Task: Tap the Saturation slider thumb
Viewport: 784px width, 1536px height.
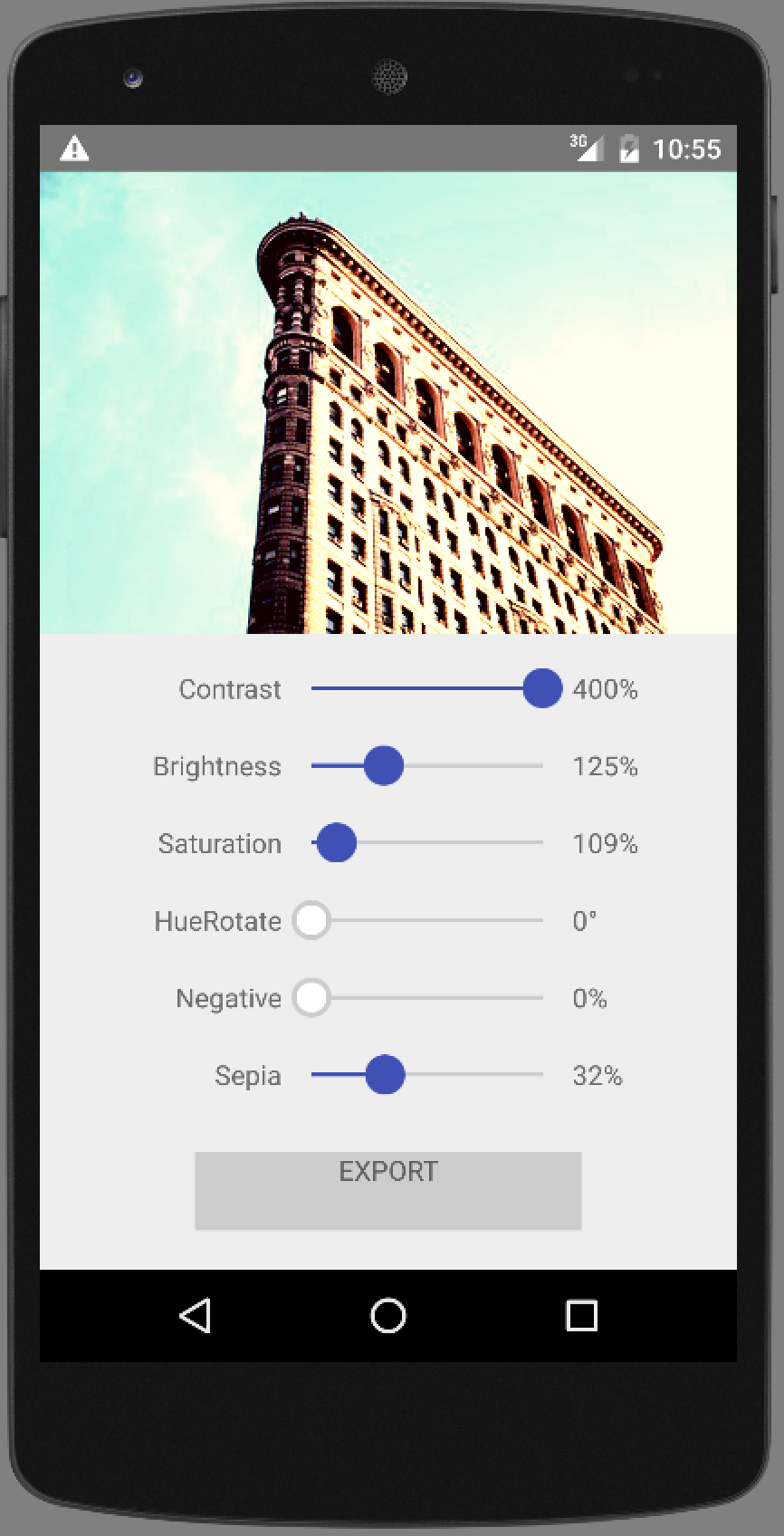Action: (337, 843)
